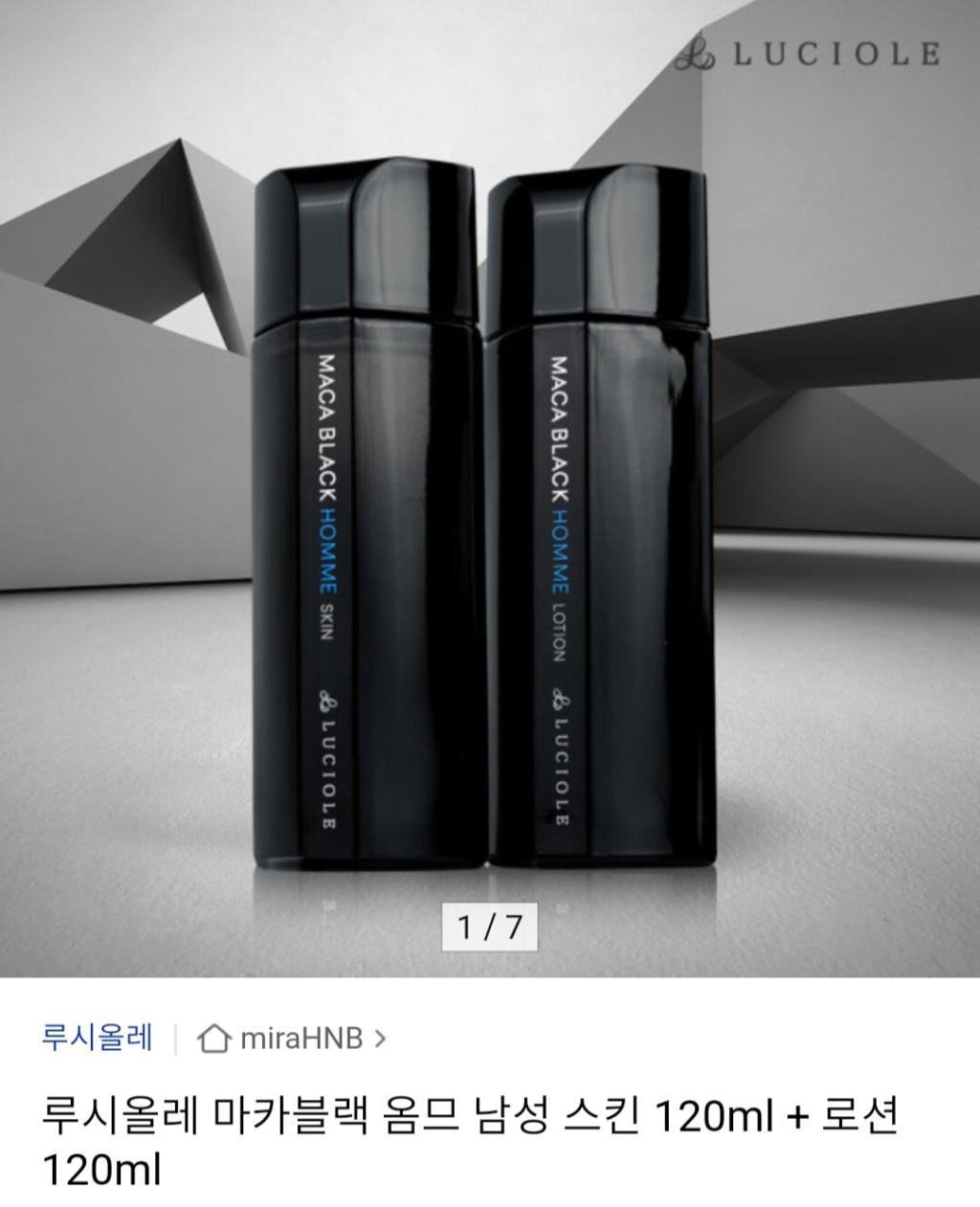This screenshot has height=1207, width=980.
Task: Open the 루시올레 brand link
Action: point(98,1038)
